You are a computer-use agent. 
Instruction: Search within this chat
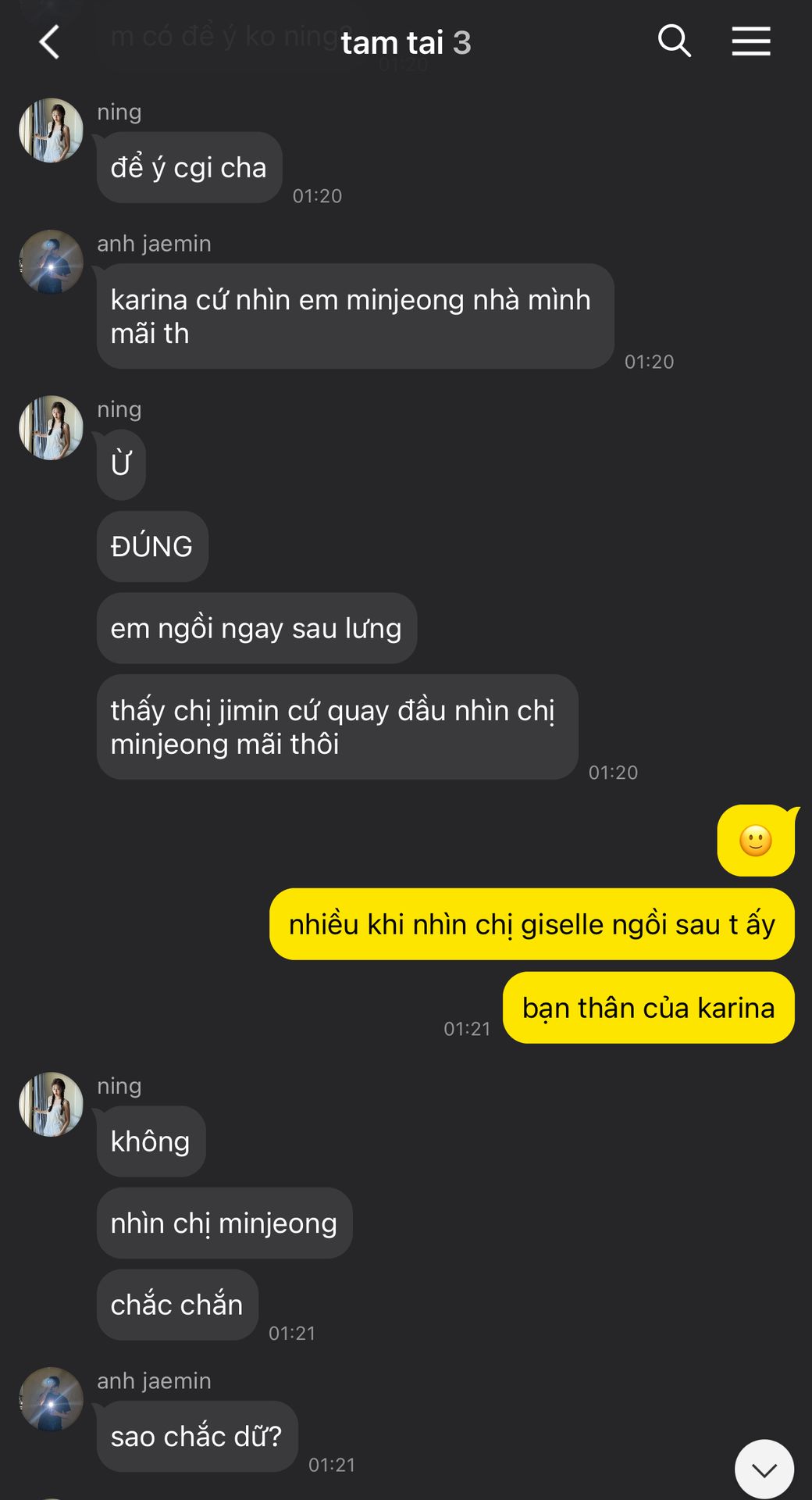coord(675,41)
